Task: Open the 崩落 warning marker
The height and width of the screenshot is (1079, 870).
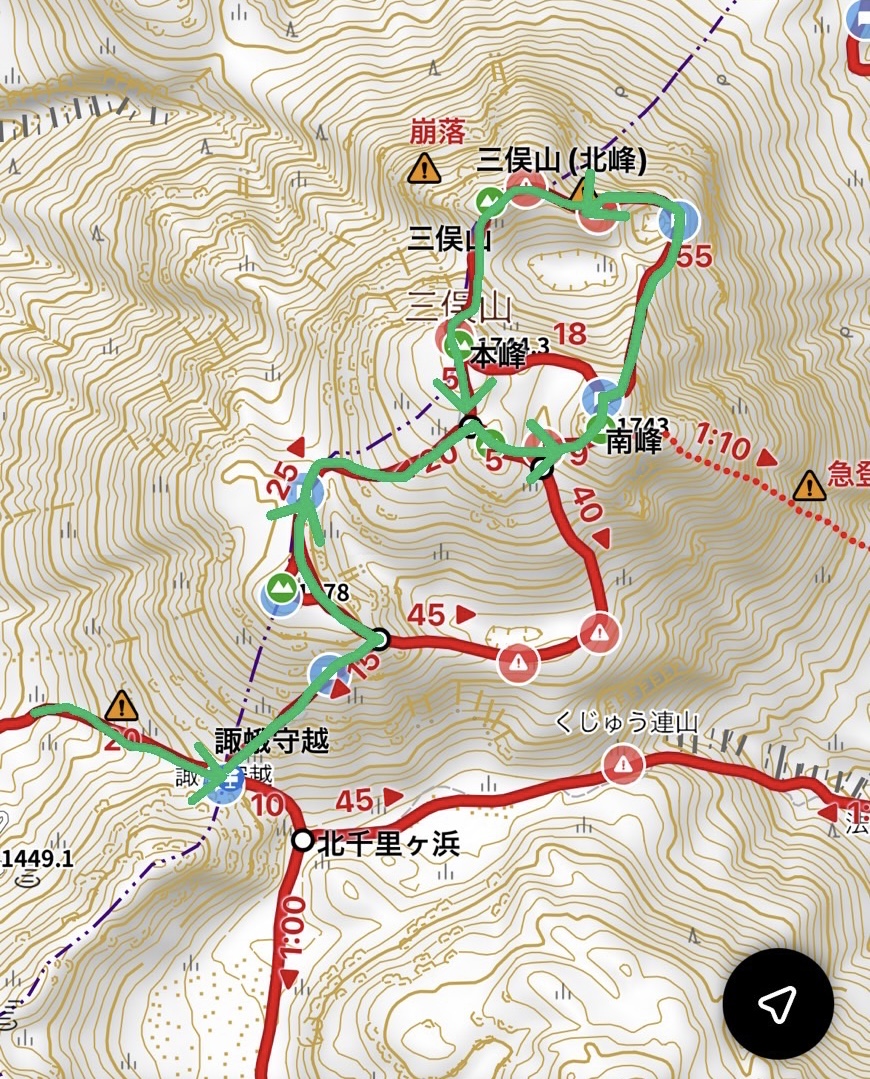Action: pos(424,168)
